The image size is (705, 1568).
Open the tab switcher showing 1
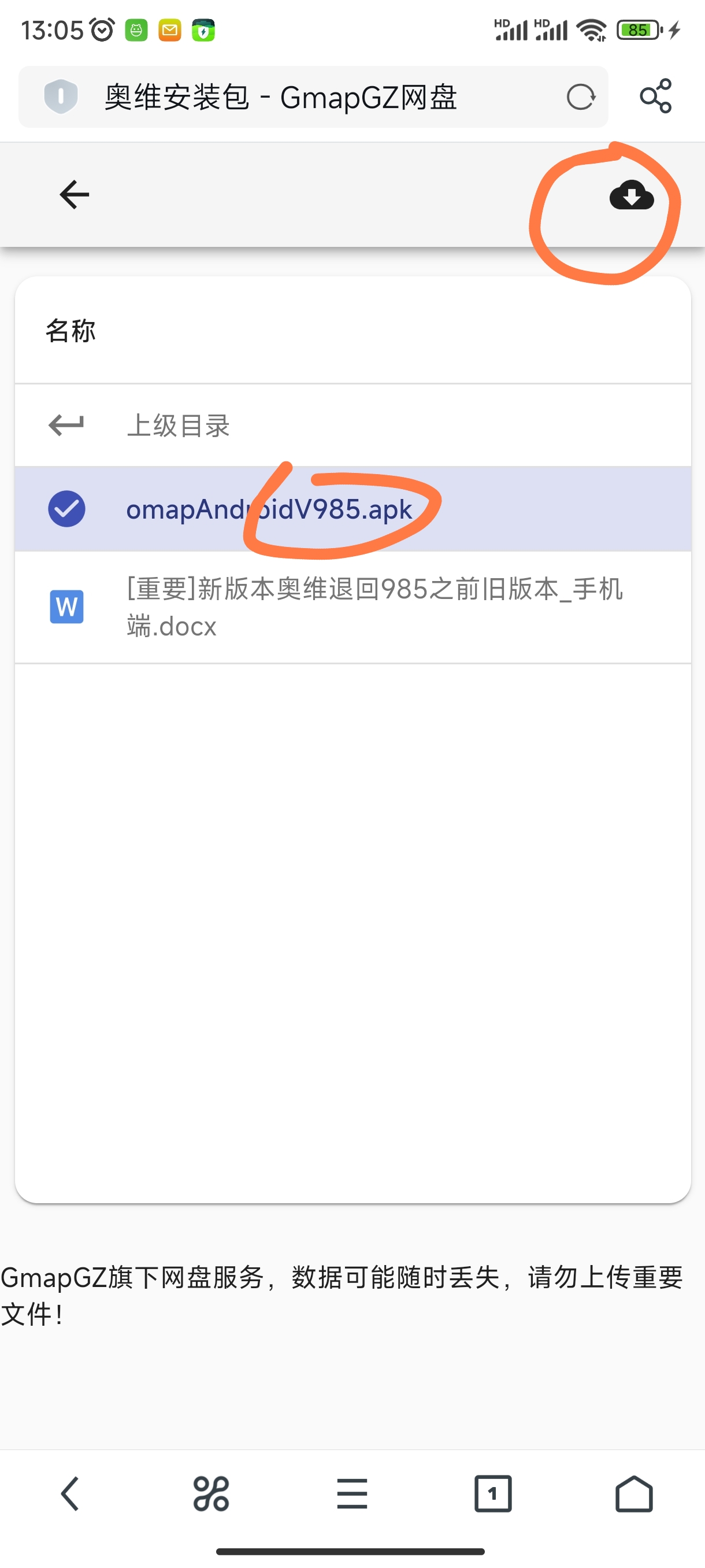pos(493,1494)
